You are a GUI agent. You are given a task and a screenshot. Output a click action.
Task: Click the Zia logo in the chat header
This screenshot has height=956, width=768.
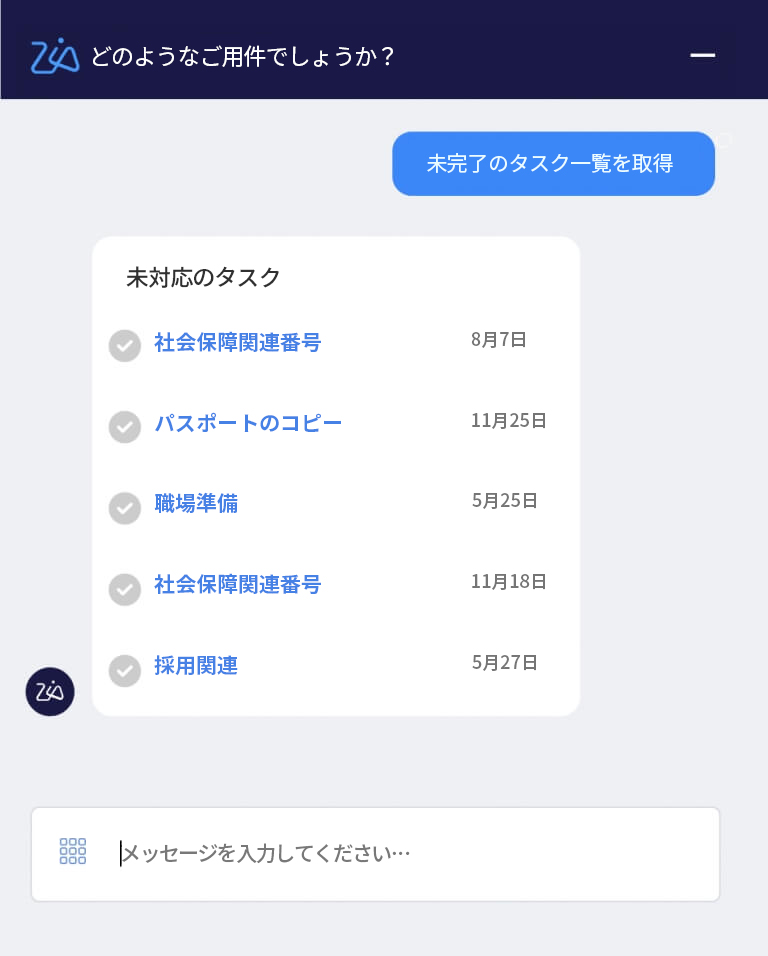click(56, 56)
